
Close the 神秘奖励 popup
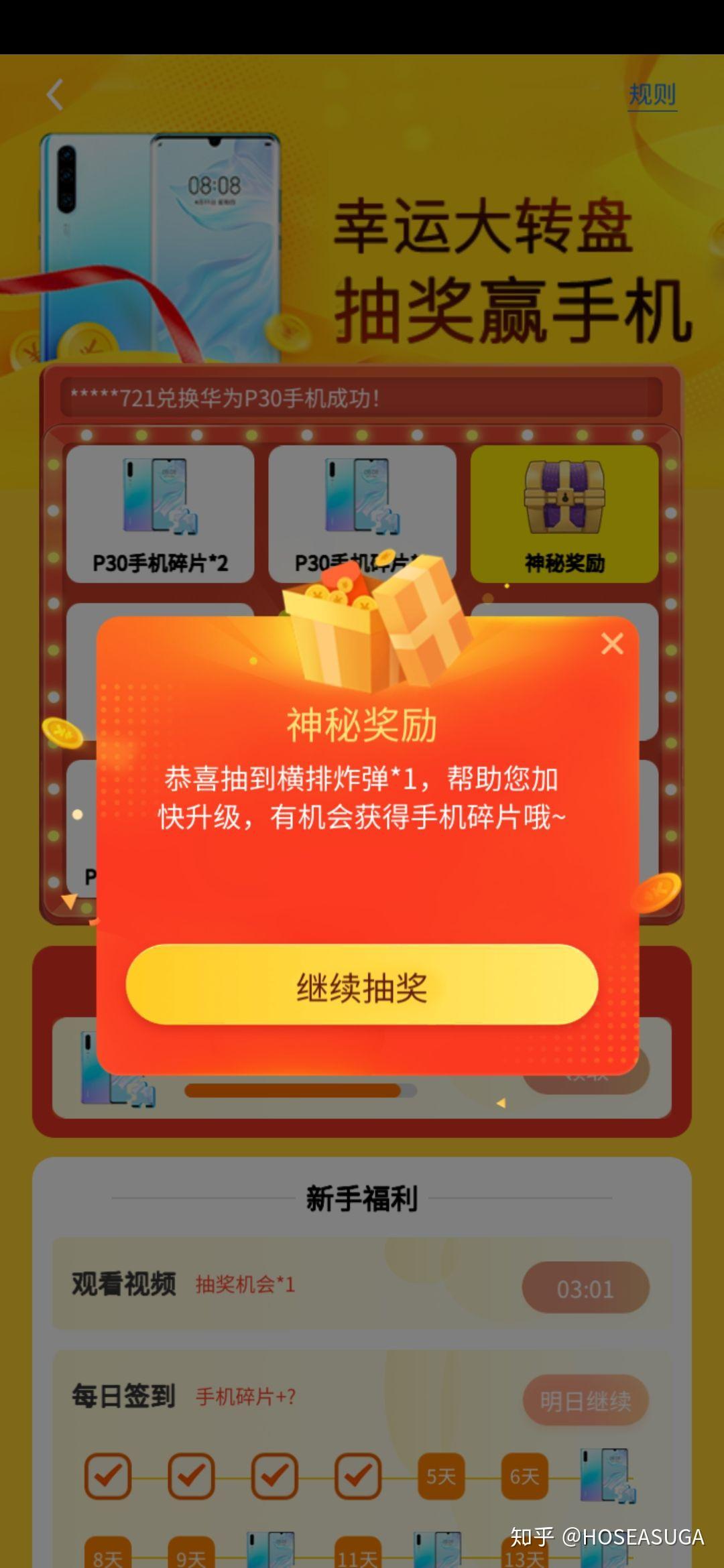[612, 644]
